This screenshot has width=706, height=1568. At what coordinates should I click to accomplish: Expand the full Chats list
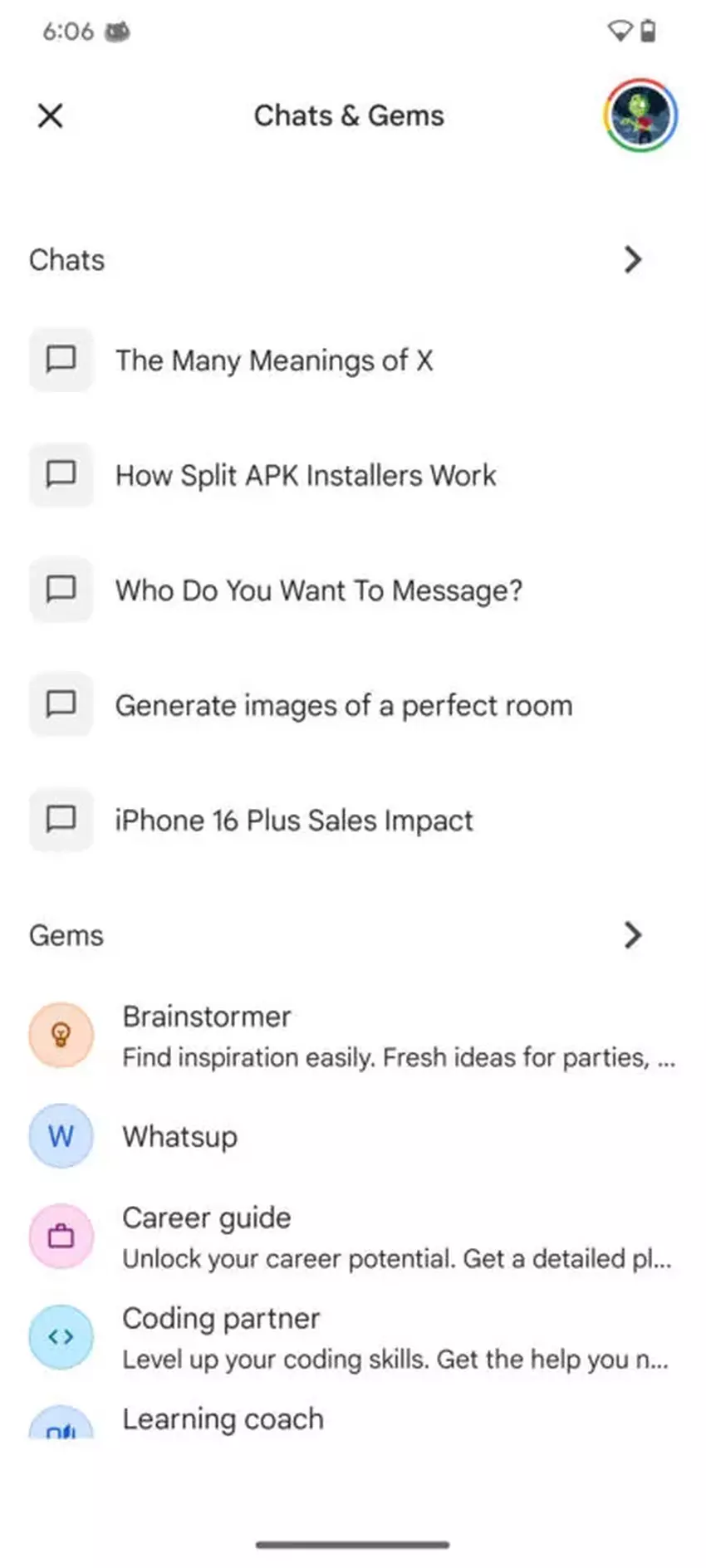[x=632, y=260]
